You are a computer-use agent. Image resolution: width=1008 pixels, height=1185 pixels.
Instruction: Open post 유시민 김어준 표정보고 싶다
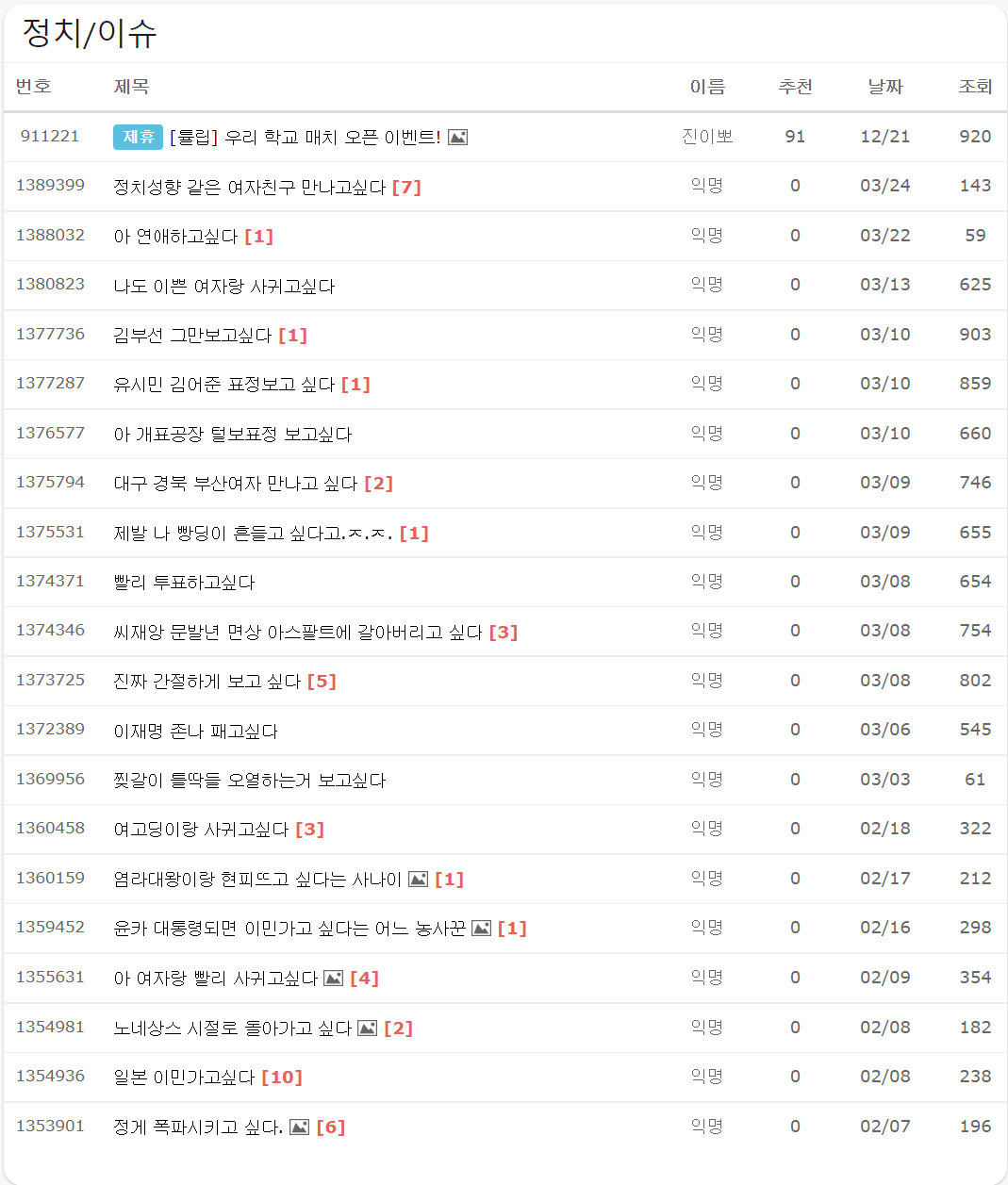(223, 385)
